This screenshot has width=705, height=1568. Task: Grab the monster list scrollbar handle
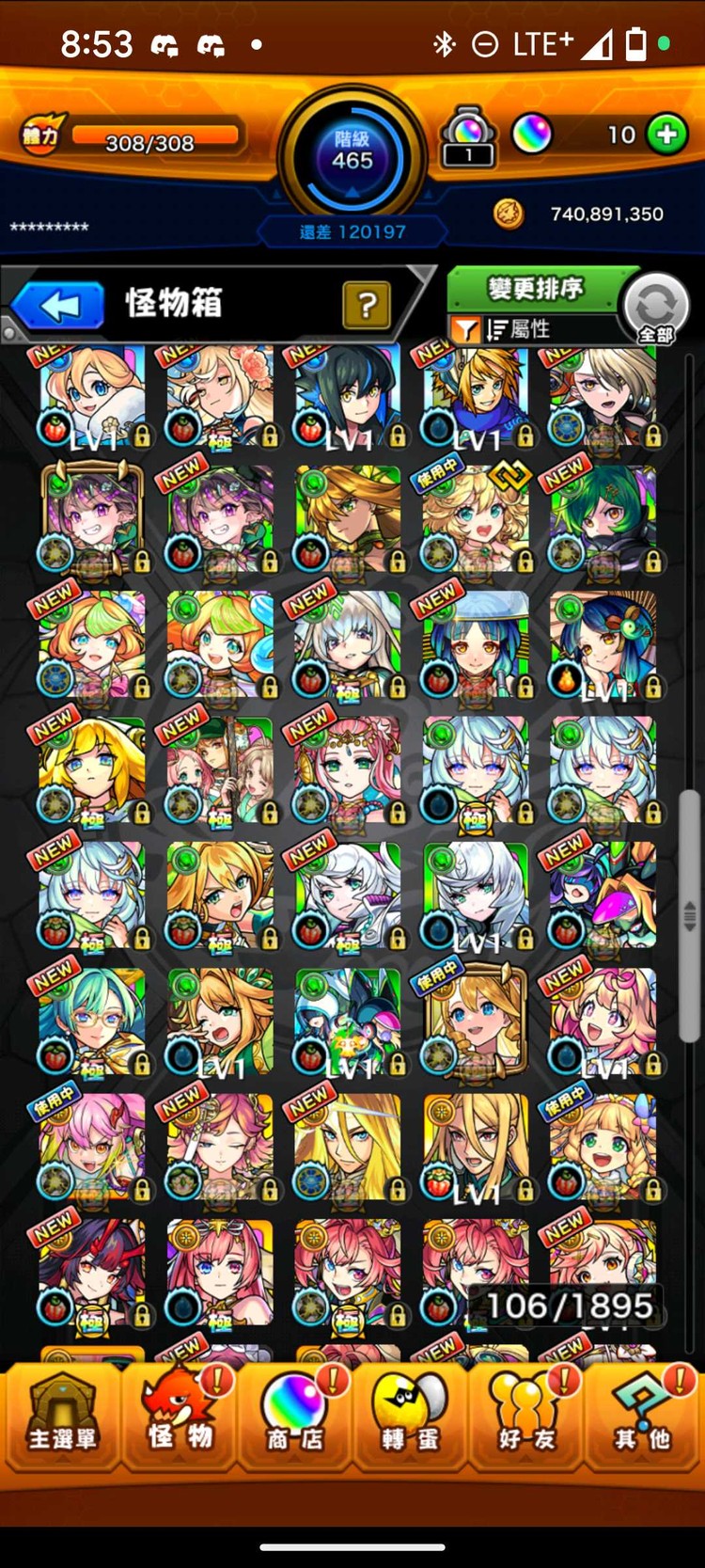click(689, 914)
